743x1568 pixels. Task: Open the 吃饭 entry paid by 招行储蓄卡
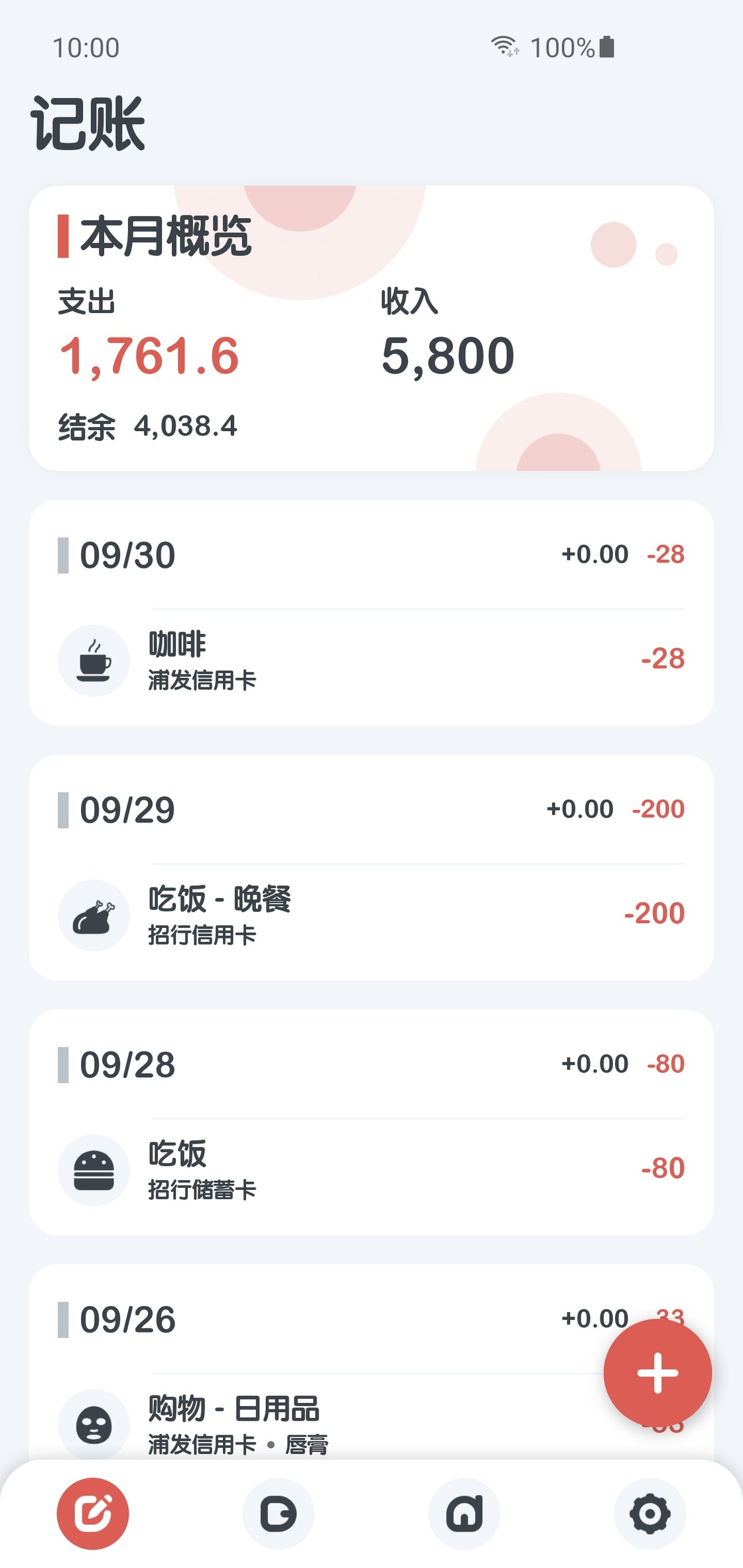click(x=371, y=1170)
